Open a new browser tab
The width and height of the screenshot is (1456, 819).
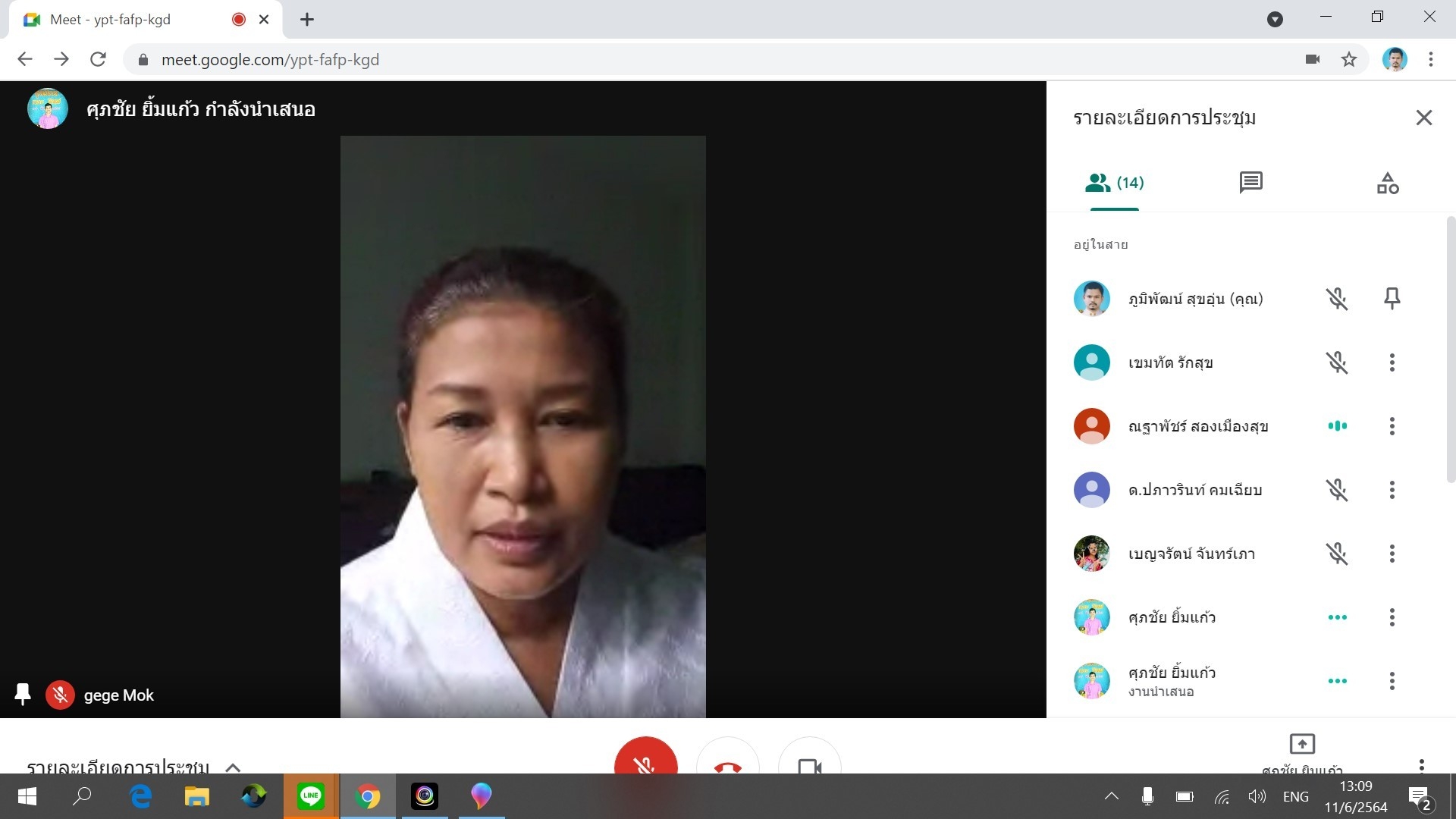[306, 20]
